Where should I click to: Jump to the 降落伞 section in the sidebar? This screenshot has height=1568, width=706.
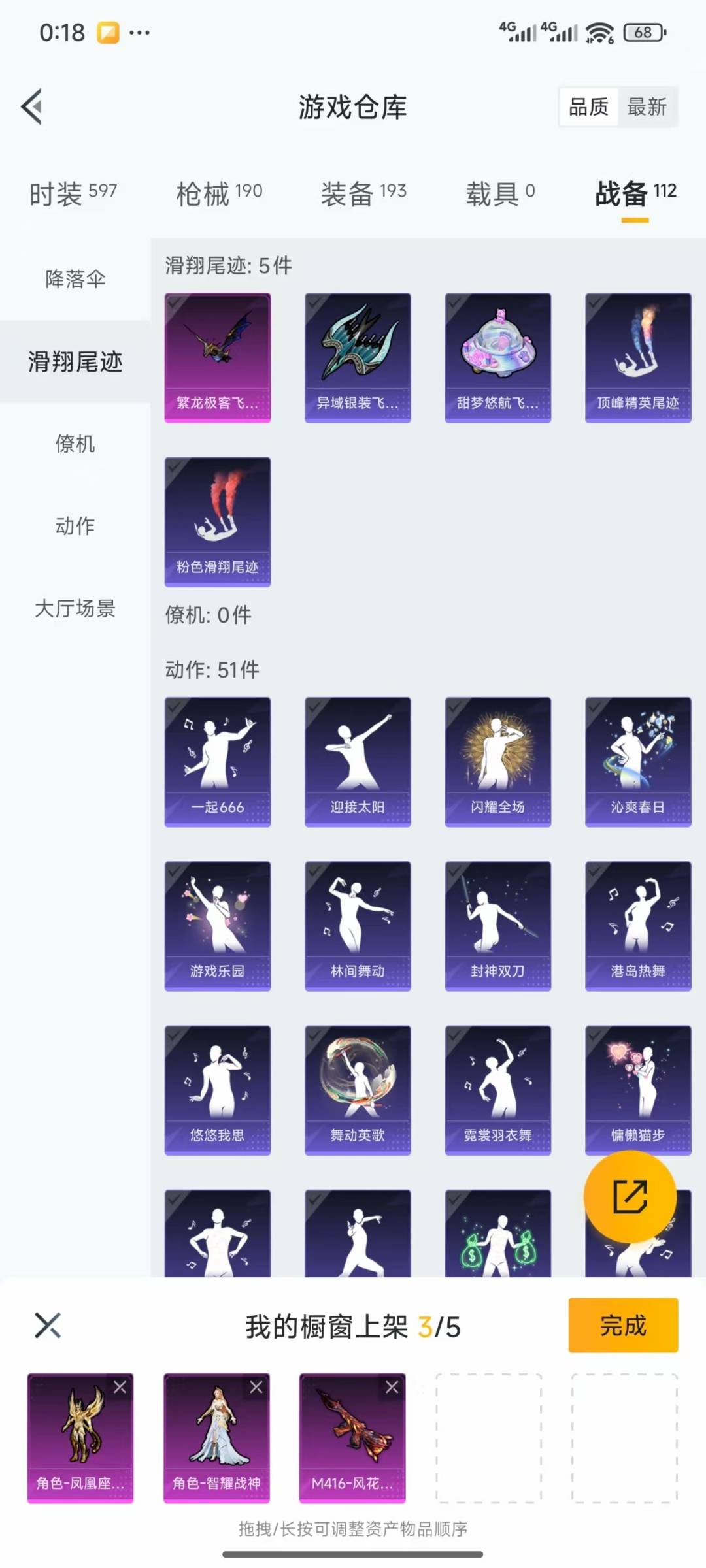(75, 279)
